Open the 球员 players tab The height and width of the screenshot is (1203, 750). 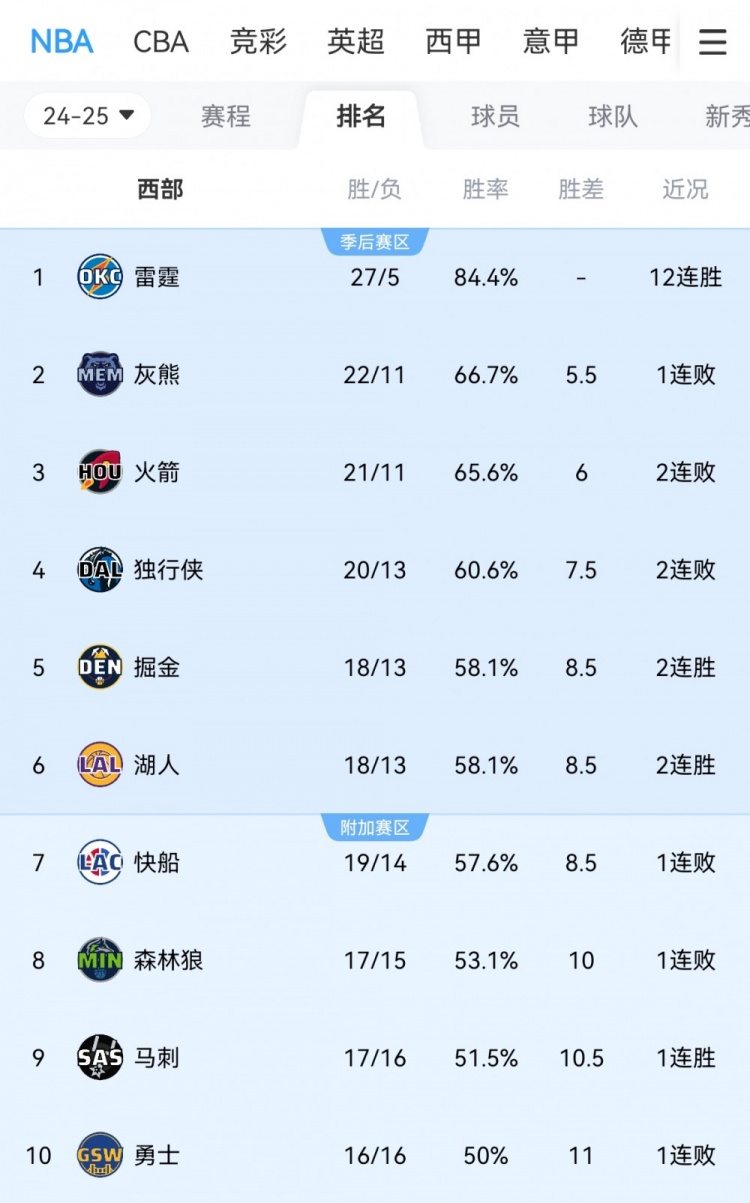tap(495, 116)
